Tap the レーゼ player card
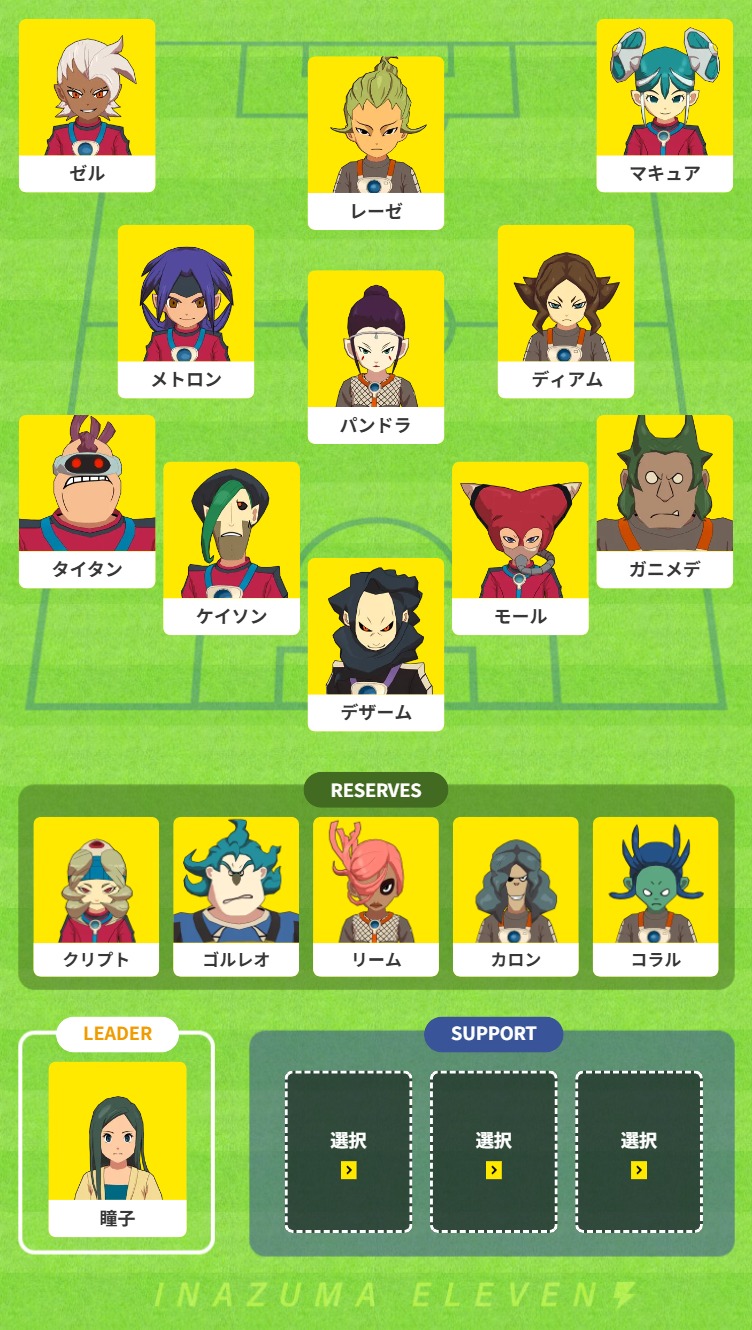The height and width of the screenshot is (1330, 752). [x=375, y=142]
